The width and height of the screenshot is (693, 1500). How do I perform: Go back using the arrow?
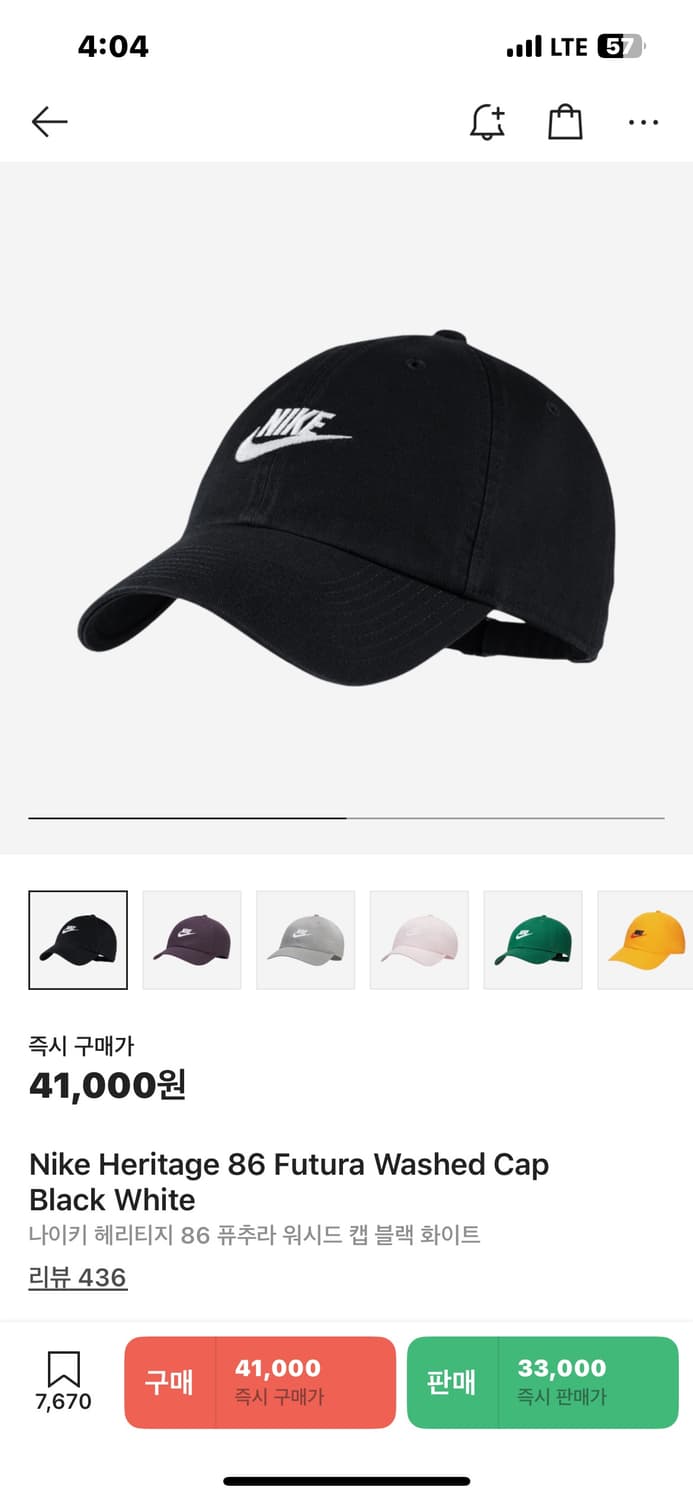coord(49,122)
